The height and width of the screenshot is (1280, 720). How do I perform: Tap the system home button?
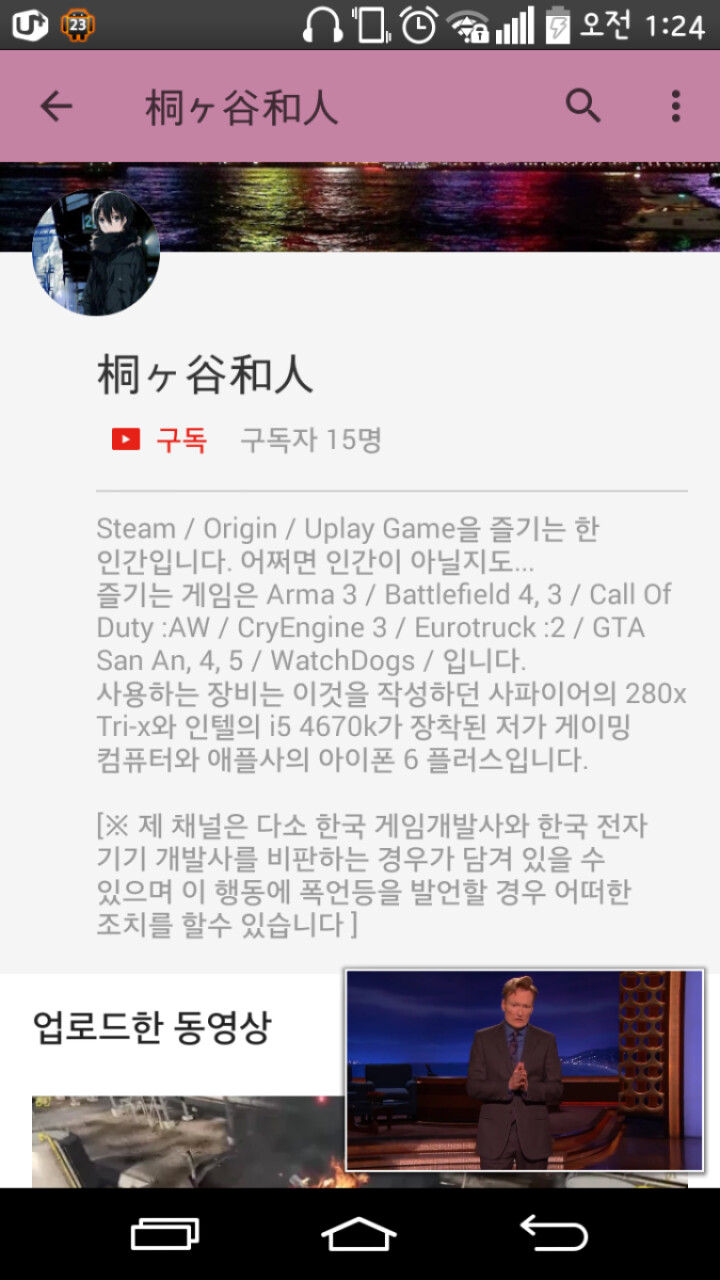click(359, 1233)
